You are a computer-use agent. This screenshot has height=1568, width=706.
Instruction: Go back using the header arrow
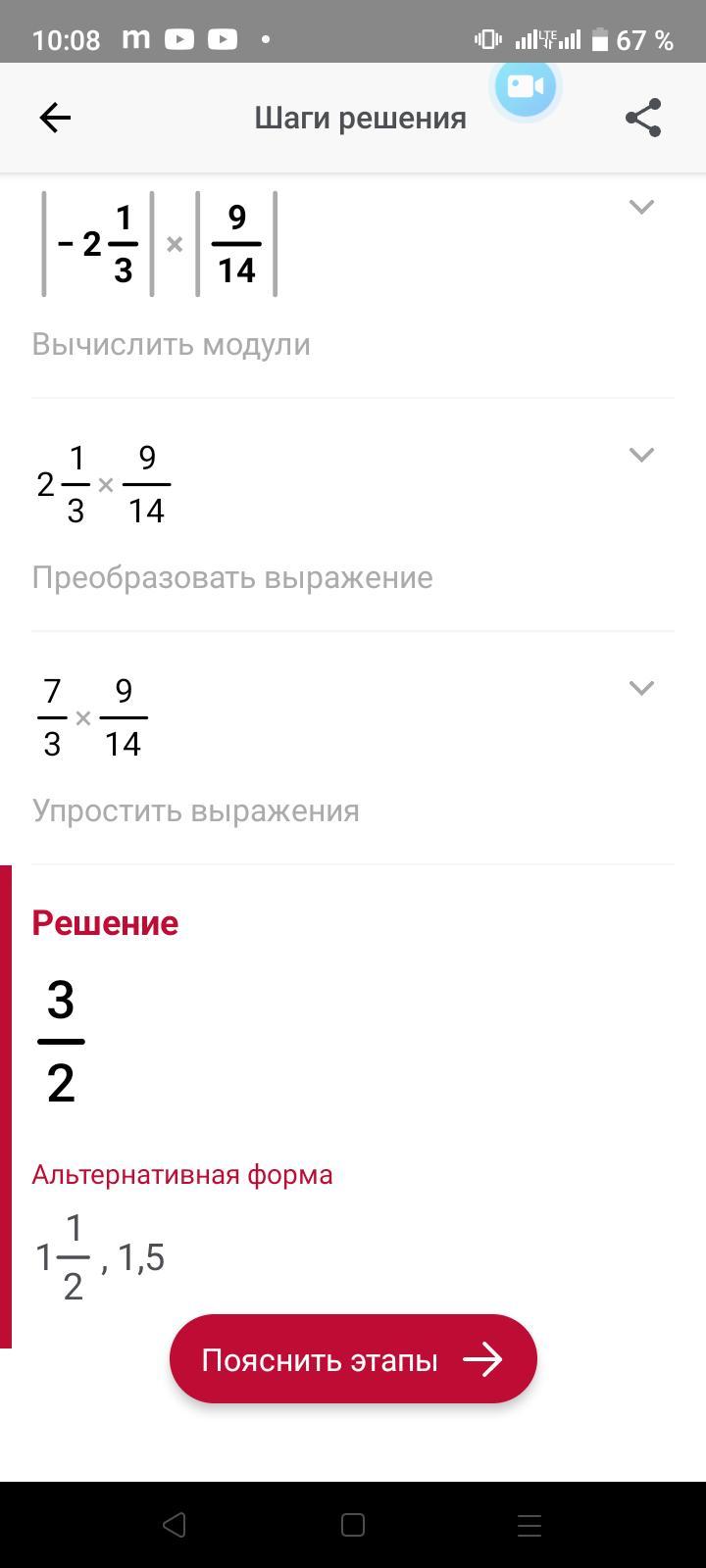click(x=55, y=119)
